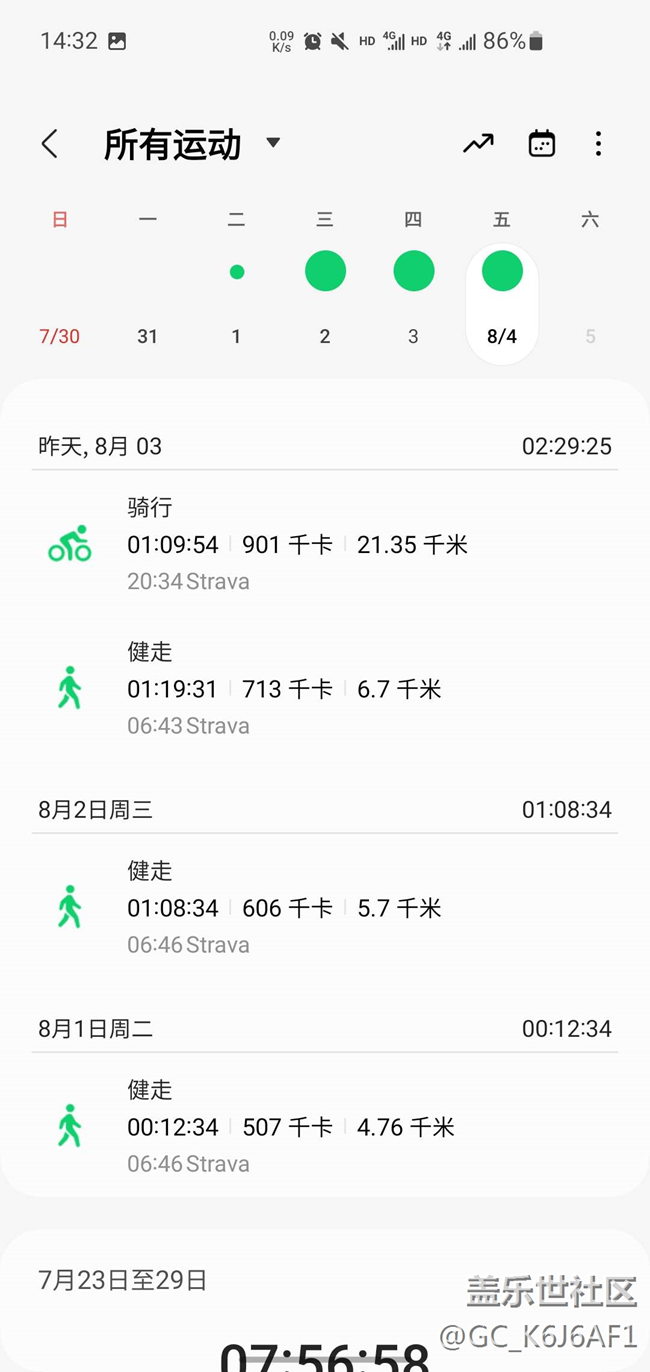Go back with the arrow icon
The image size is (650, 1372).
[49, 144]
